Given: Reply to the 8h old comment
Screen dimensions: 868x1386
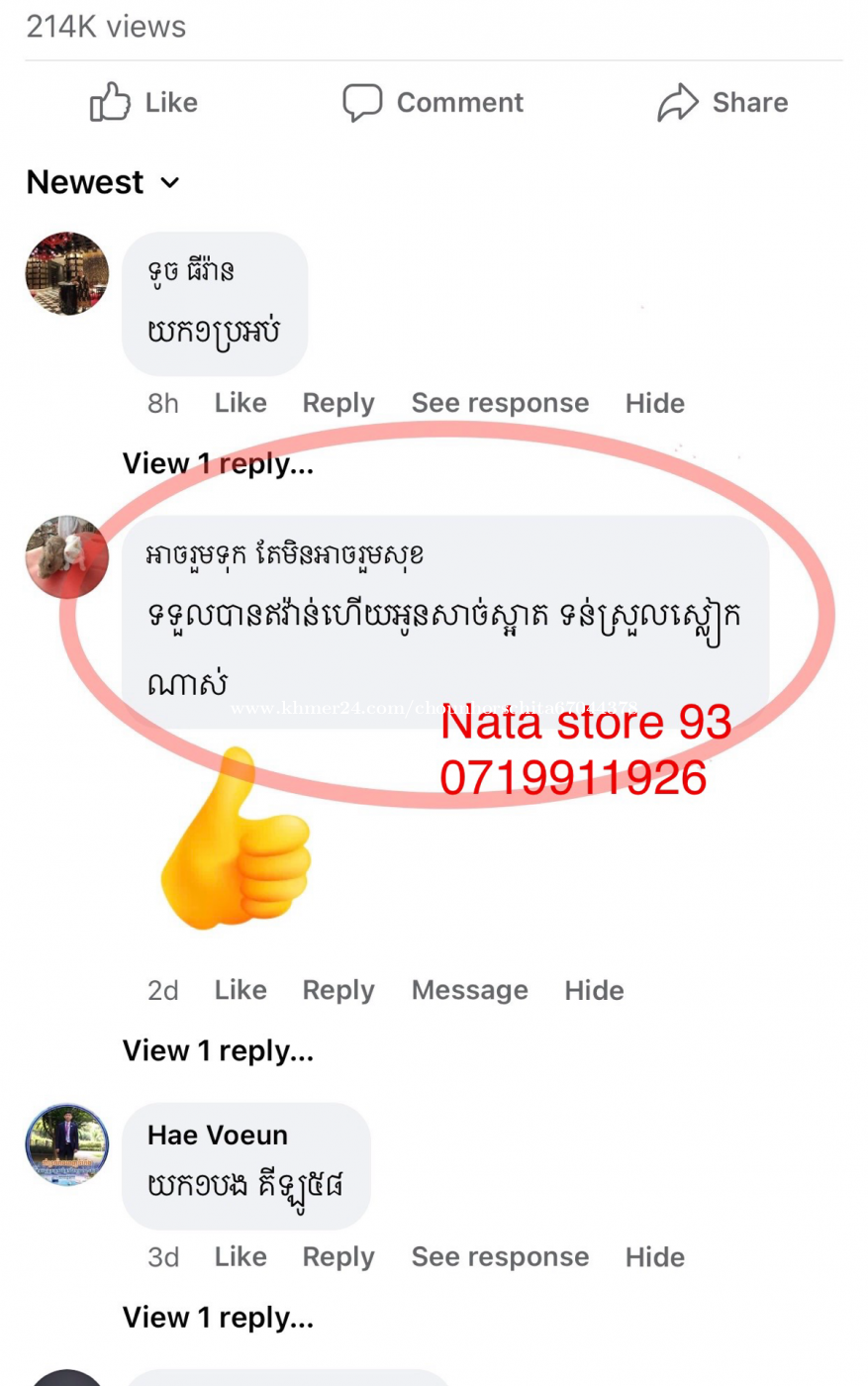Looking at the screenshot, I should [338, 403].
